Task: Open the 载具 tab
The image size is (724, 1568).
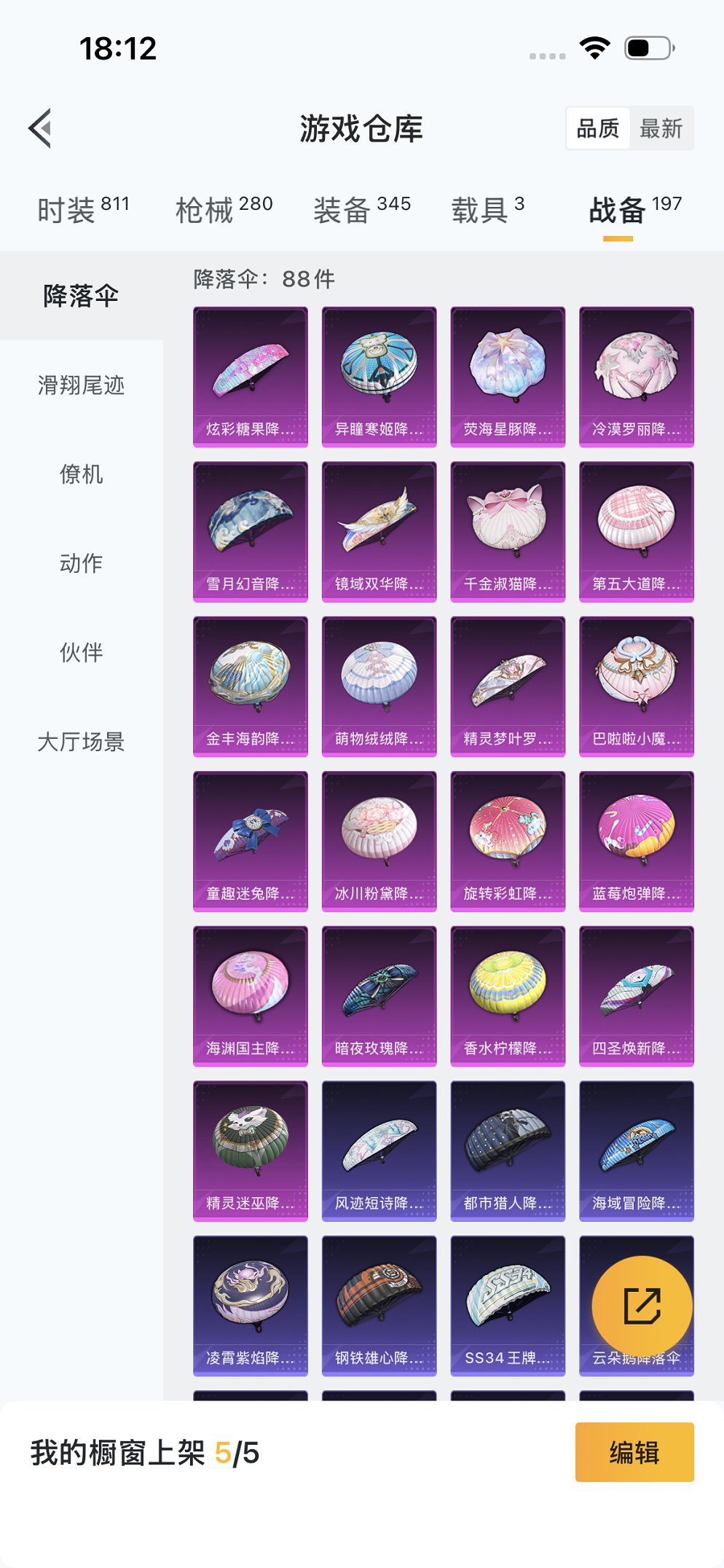Action: pyautogui.click(x=487, y=210)
